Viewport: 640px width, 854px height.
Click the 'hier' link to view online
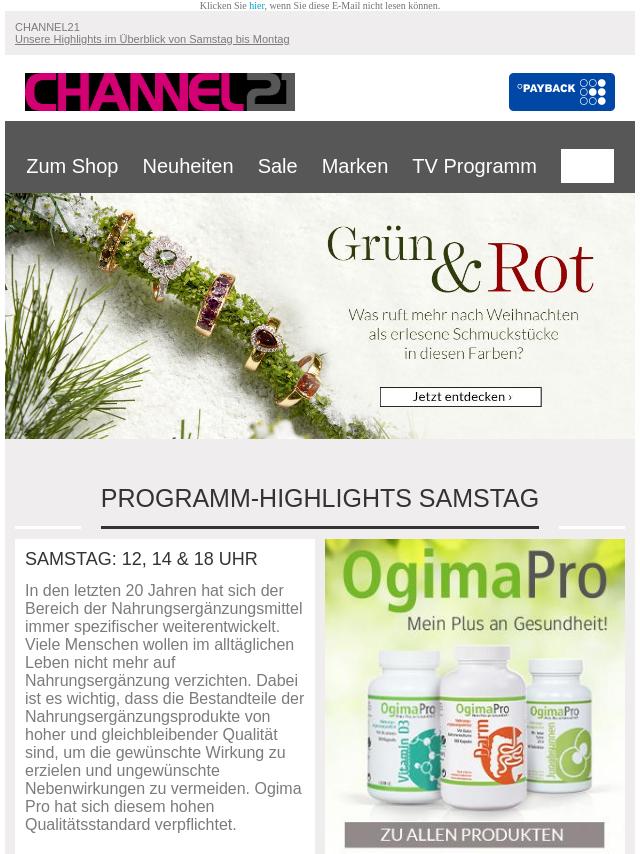tap(256, 6)
